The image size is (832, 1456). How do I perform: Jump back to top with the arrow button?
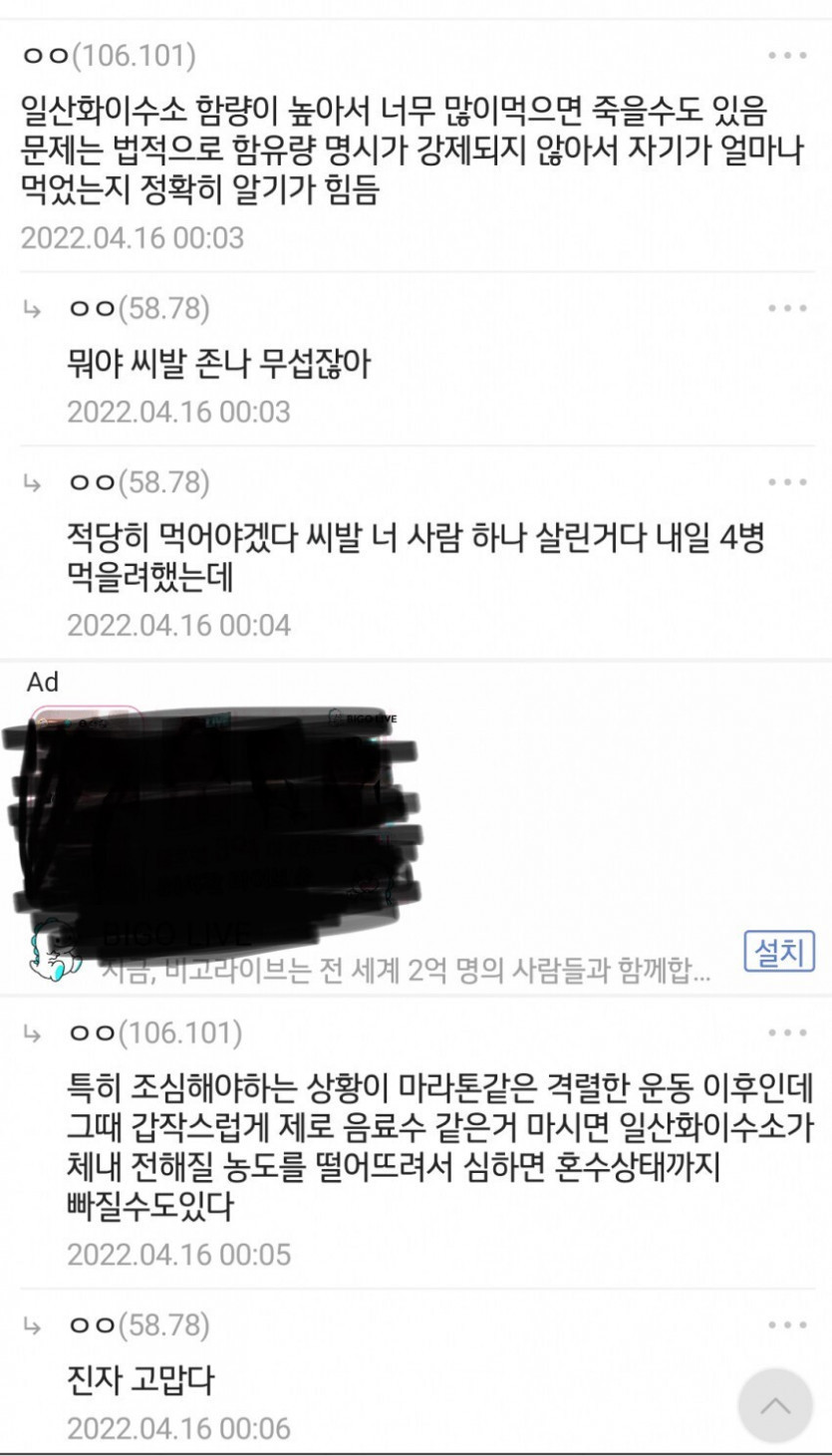[775, 1406]
